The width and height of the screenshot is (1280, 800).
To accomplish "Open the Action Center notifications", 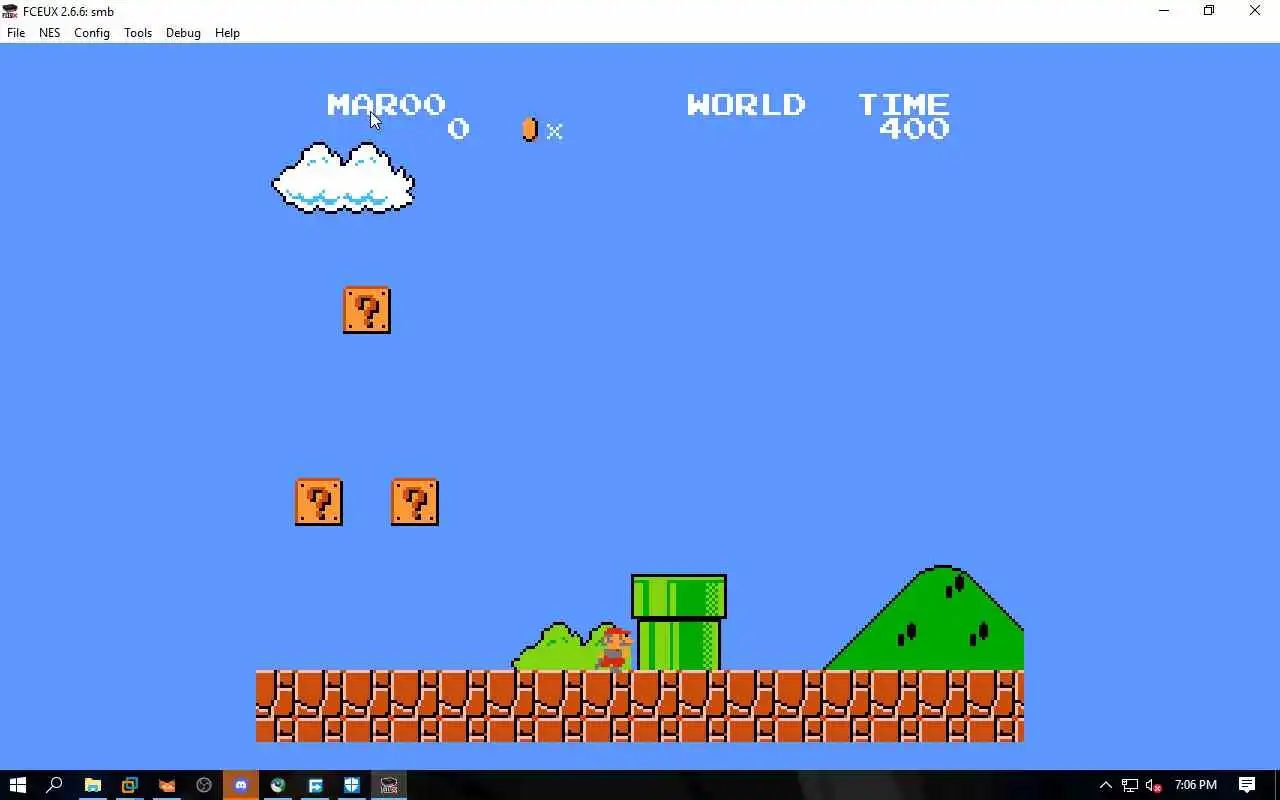I will click(1247, 785).
